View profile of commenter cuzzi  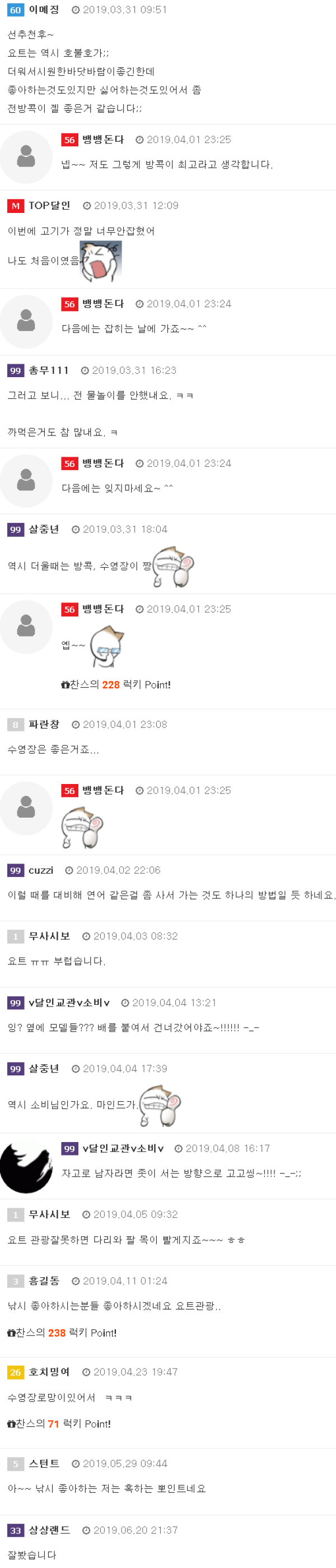[x=41, y=870]
